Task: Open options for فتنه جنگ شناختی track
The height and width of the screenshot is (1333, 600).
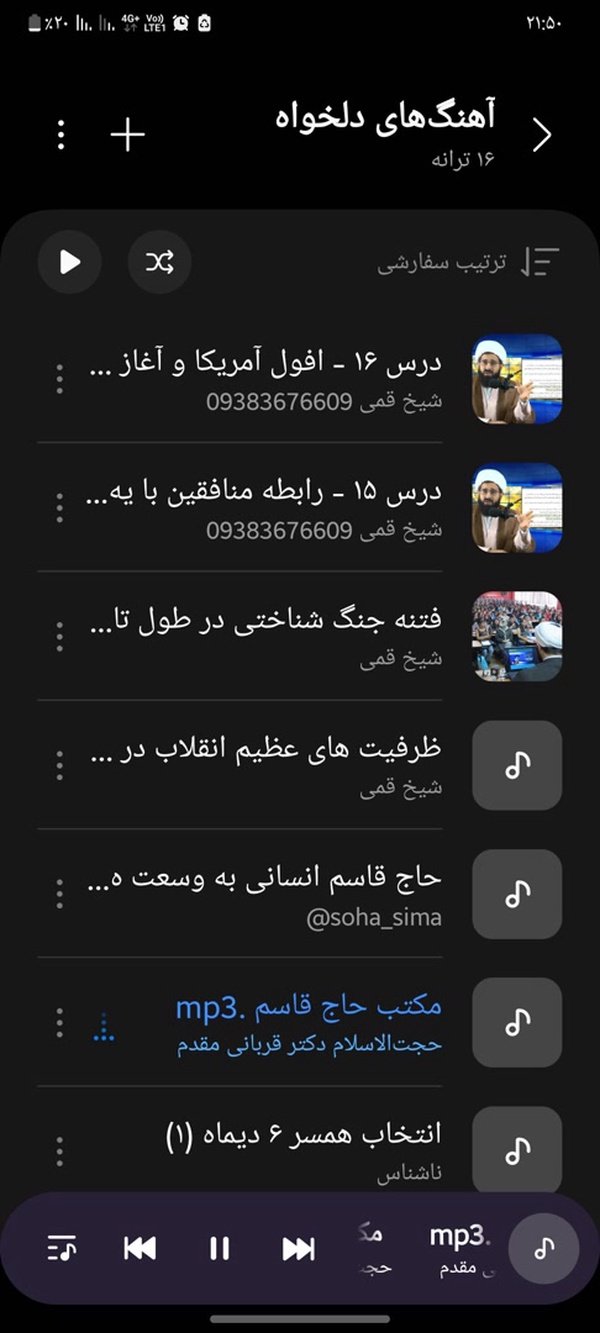Action: [x=60, y=636]
